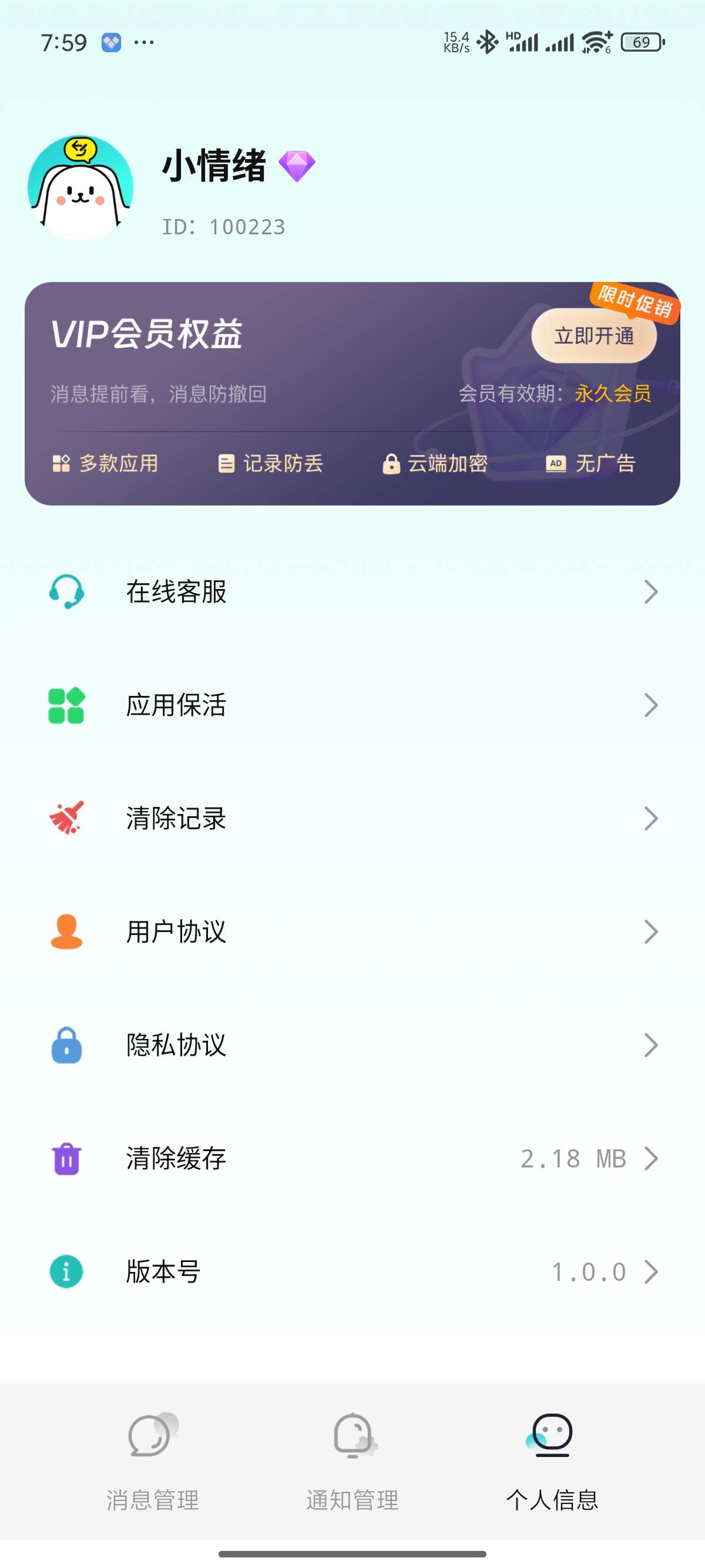
Task: Select the 清除记录 option
Action: tap(352, 818)
